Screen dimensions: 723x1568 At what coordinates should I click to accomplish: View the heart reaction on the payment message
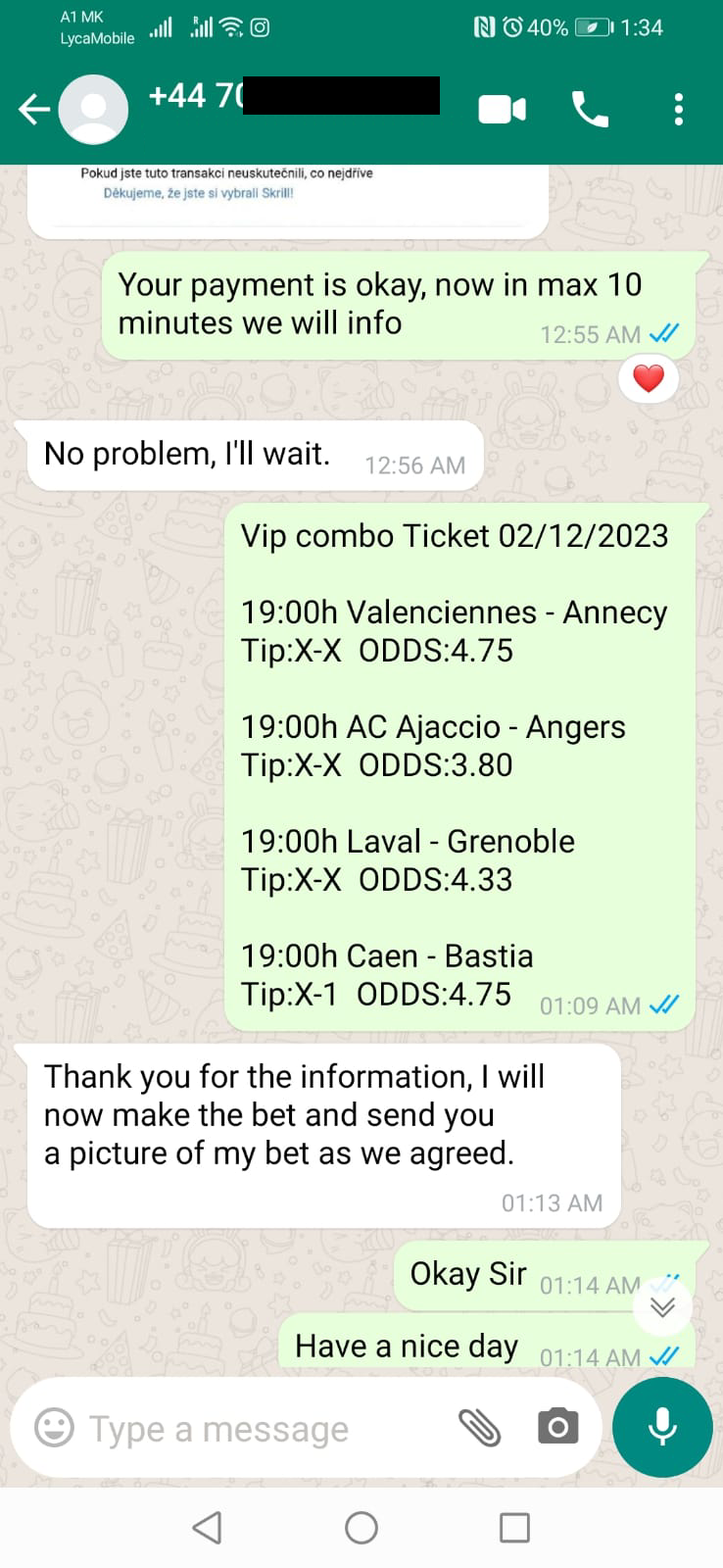pyautogui.click(x=649, y=378)
